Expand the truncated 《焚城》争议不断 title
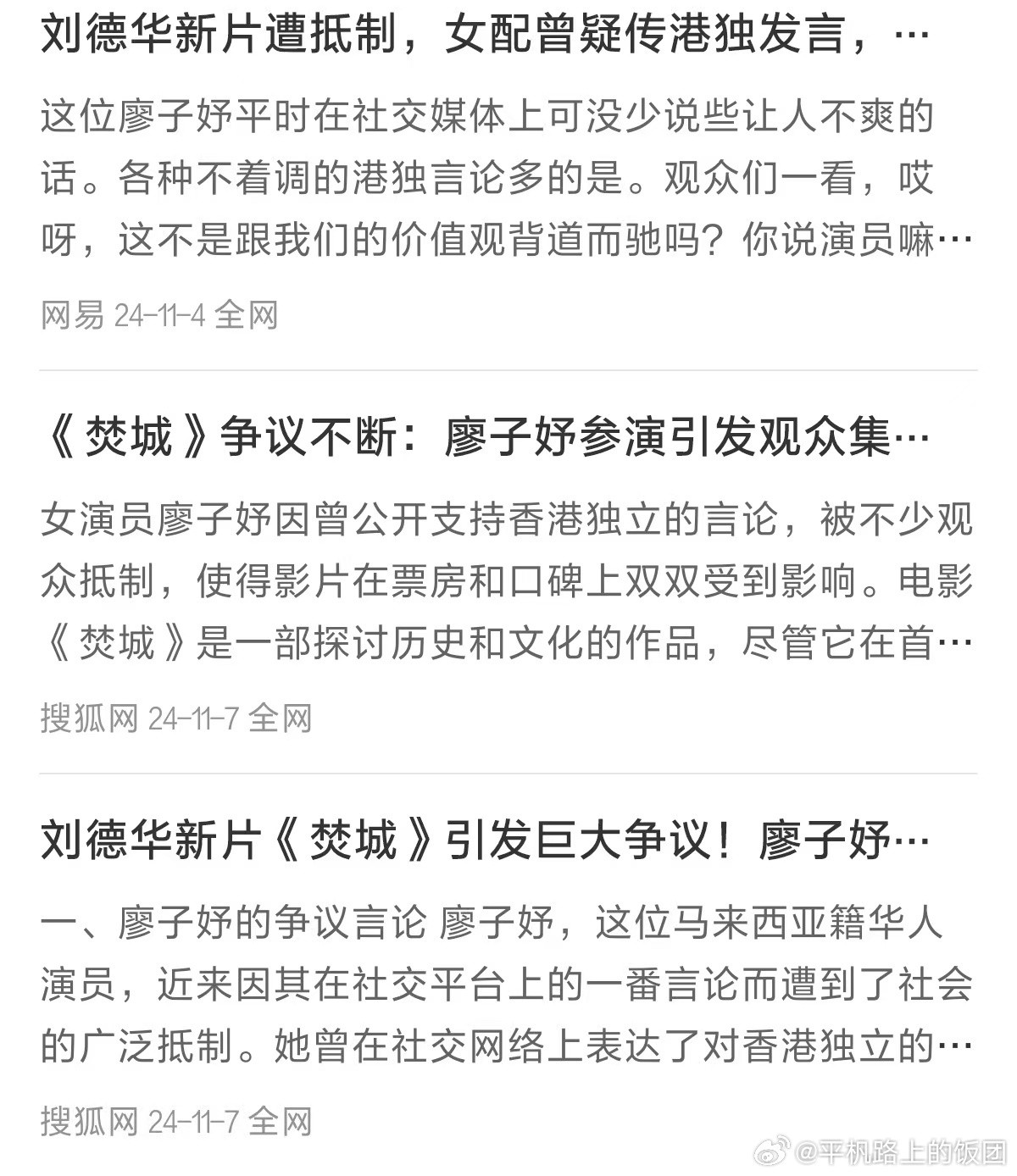The width and height of the screenshot is (1017, 1176). tap(914, 439)
